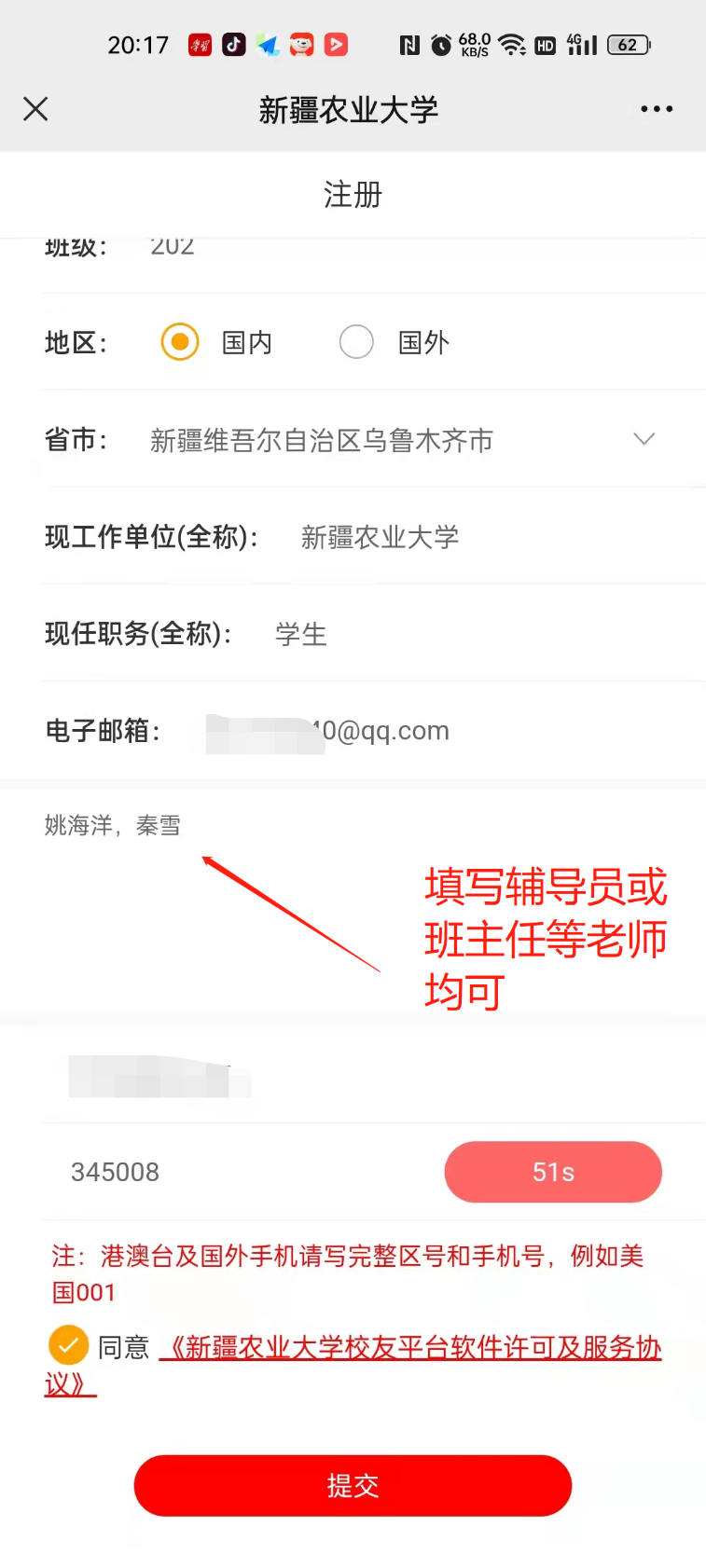Image resolution: width=706 pixels, height=1568 pixels.
Task: Uncheck the 同意 agreement checkbox
Action: tap(68, 1345)
